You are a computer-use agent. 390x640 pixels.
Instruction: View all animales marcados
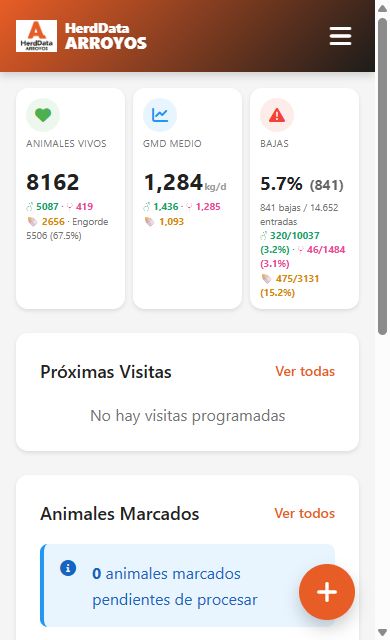(x=304, y=513)
